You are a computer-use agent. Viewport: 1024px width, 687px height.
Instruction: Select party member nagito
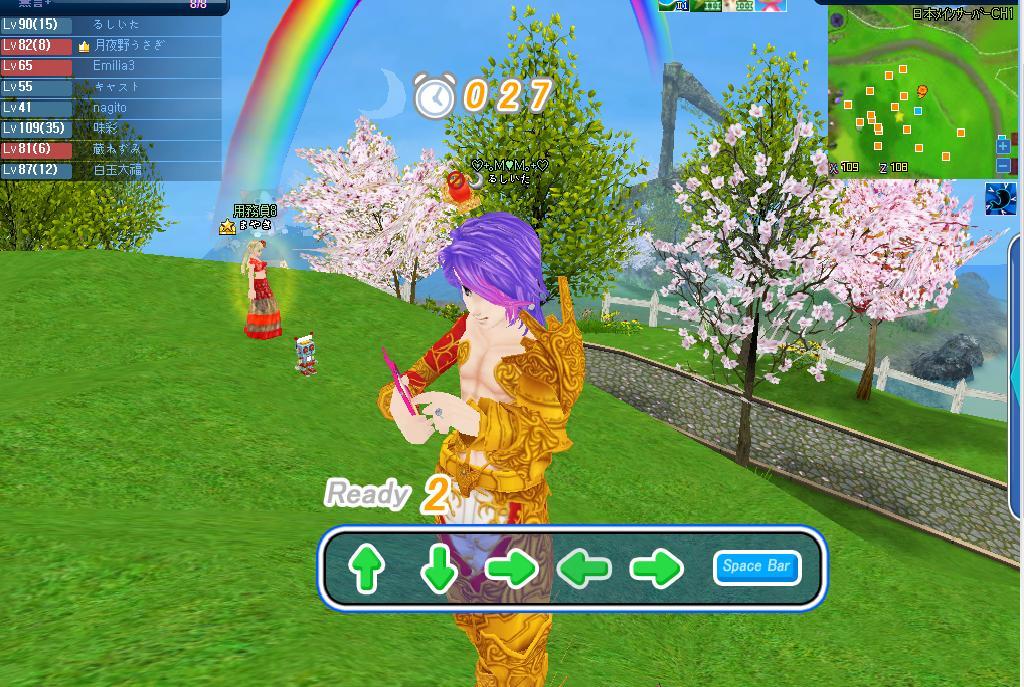(x=109, y=108)
